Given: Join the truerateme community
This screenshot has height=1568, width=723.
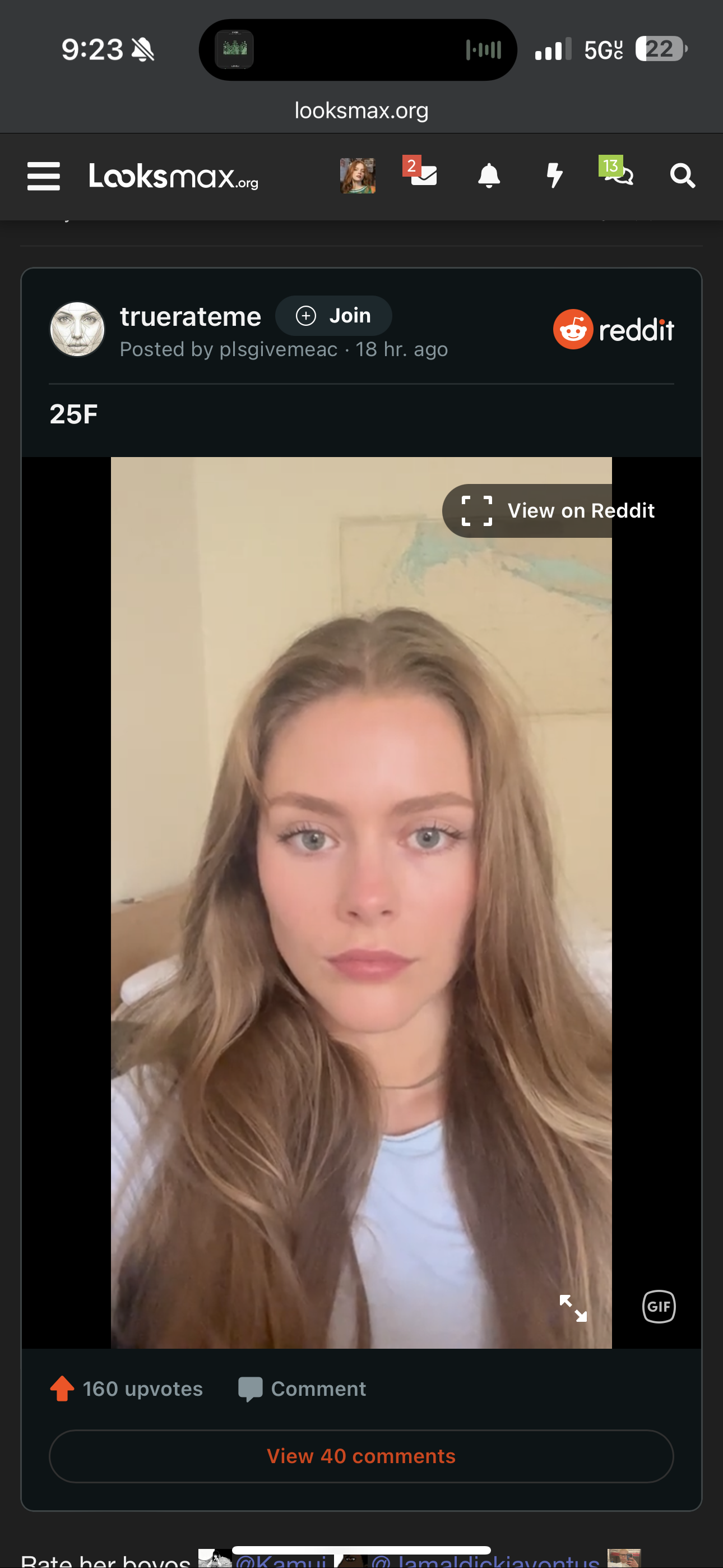Looking at the screenshot, I should (333, 316).
